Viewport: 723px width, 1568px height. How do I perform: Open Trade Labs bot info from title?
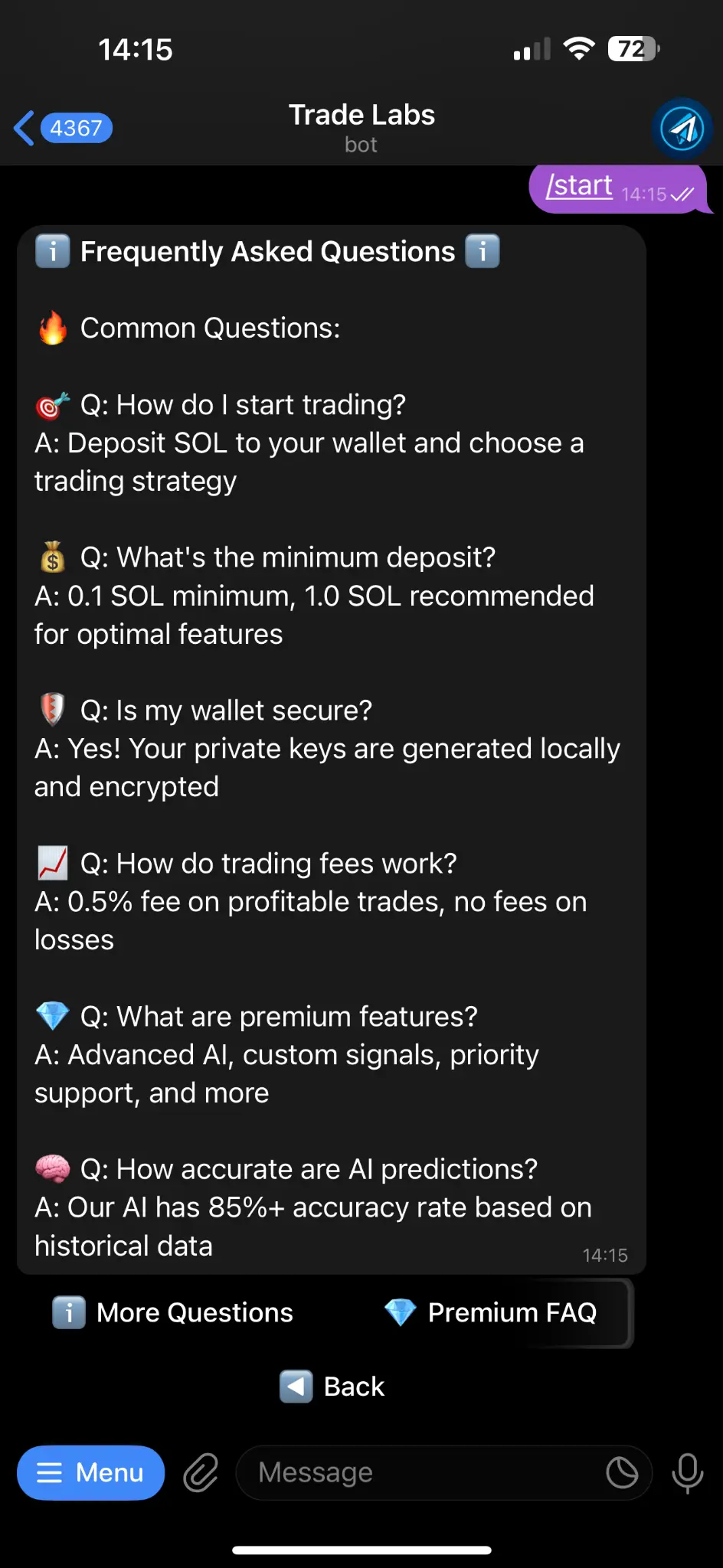click(361, 126)
